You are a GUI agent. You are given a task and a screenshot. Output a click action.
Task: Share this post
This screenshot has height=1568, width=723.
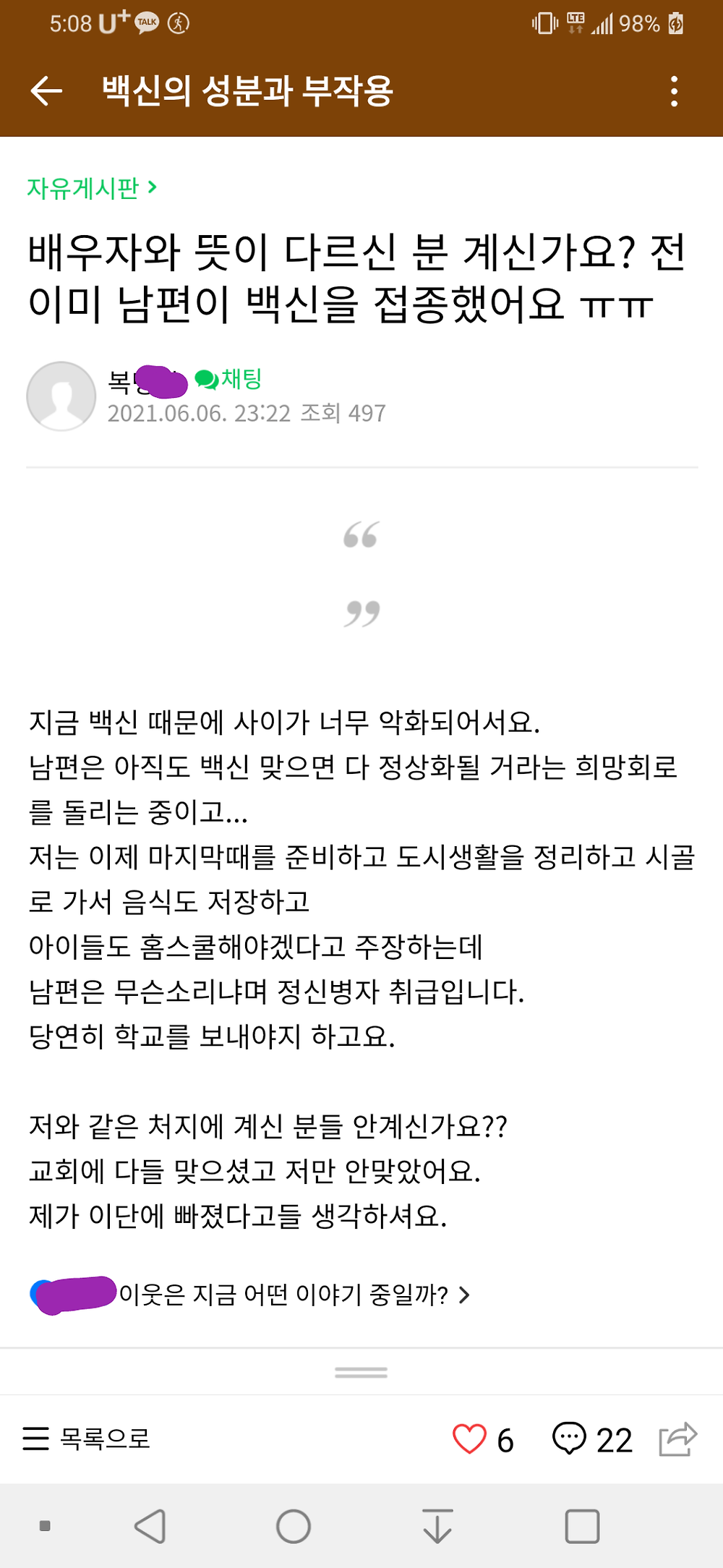click(x=677, y=1439)
